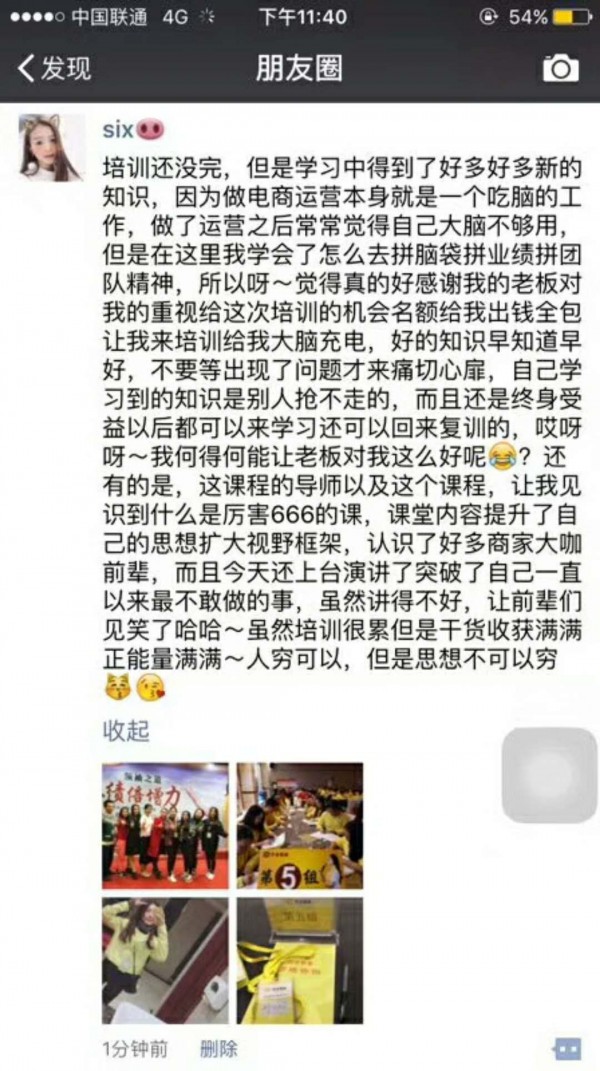Screen dimensions: 600x1071
Task: Open the group stage photo
Action: coord(165,826)
